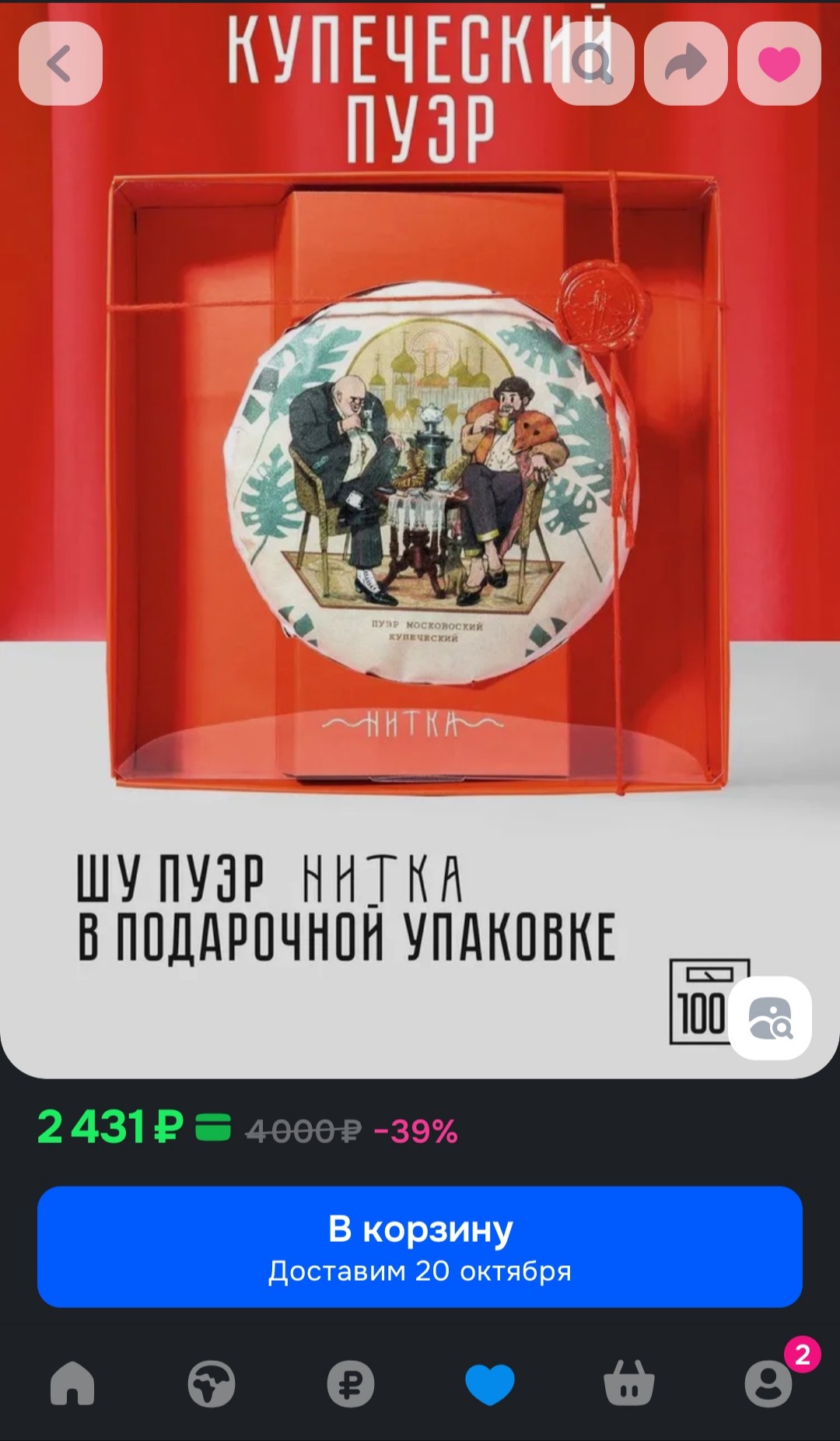Find similar items by photo

click(770, 1018)
